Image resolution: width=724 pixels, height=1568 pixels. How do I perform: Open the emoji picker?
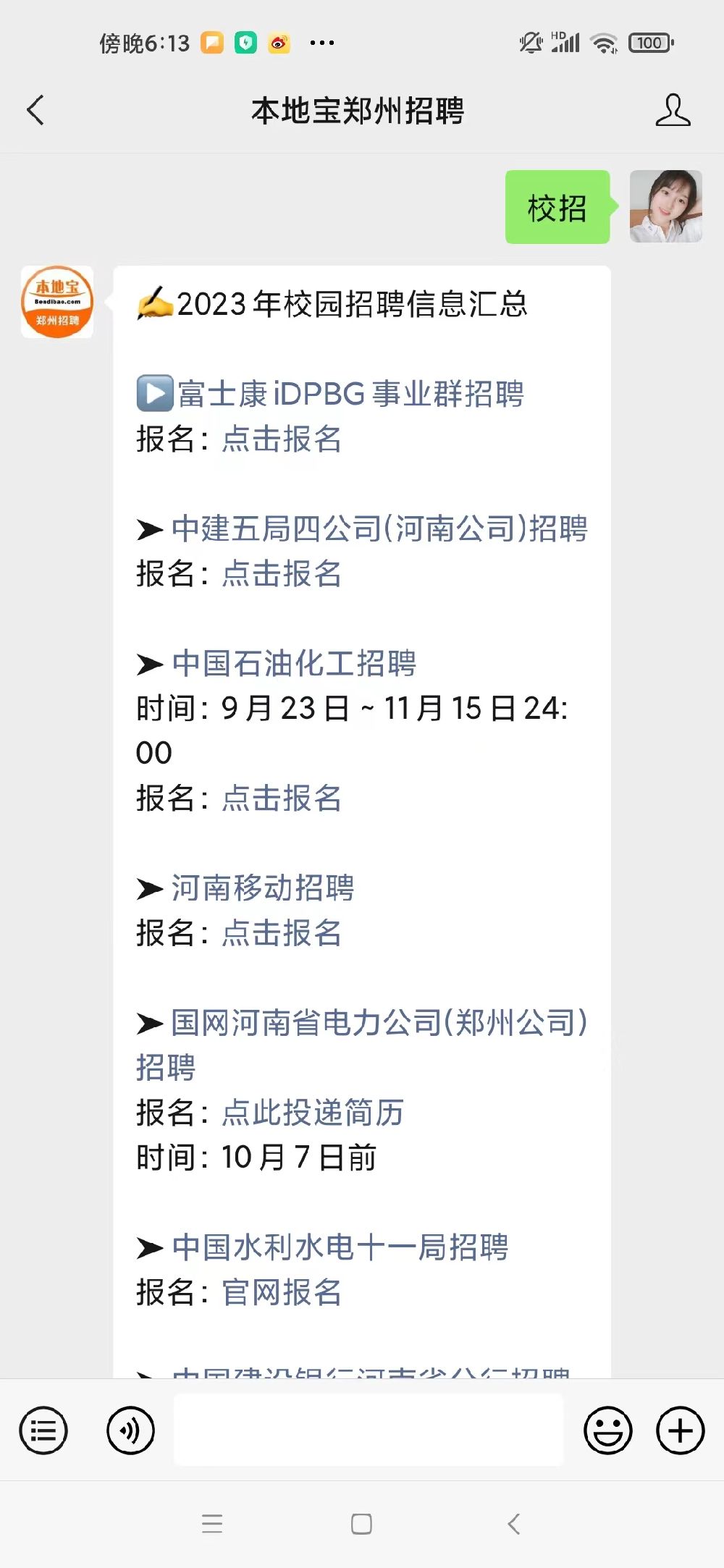(x=607, y=1430)
